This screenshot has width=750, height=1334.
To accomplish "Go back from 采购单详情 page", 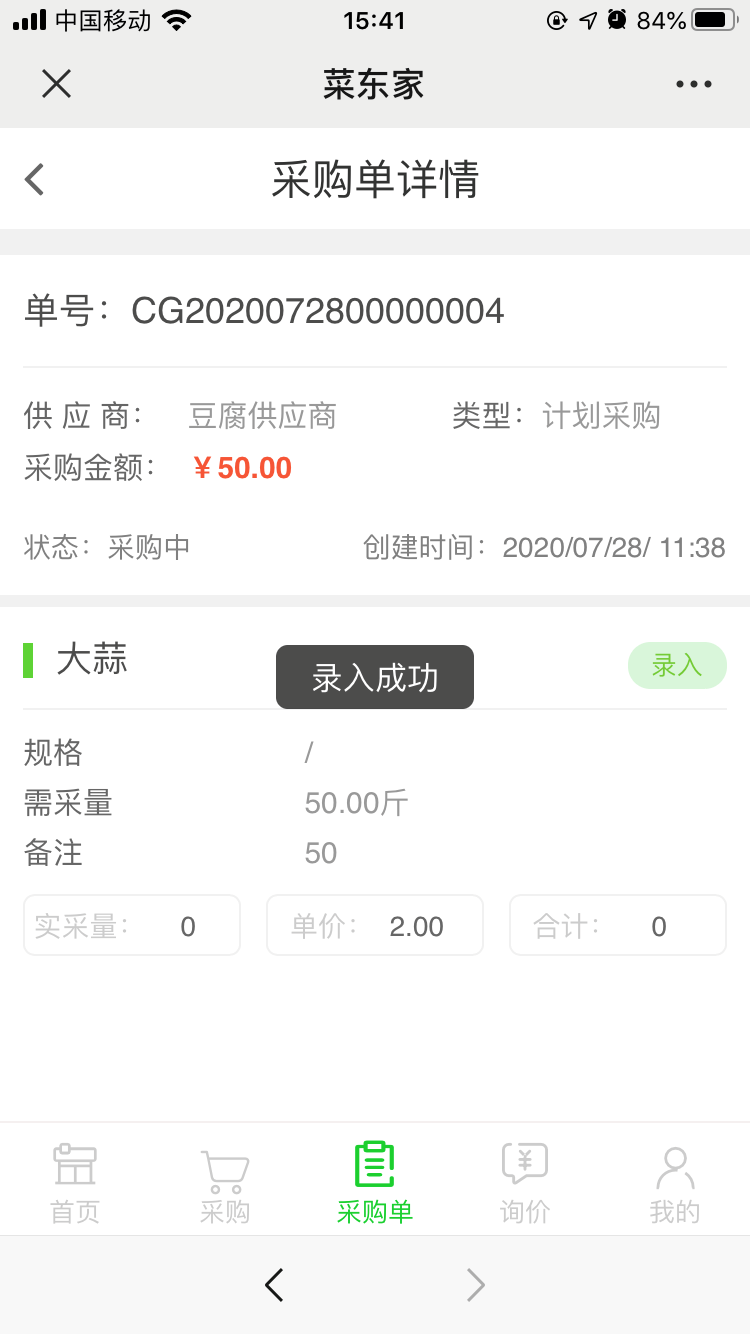I will coord(35,180).
